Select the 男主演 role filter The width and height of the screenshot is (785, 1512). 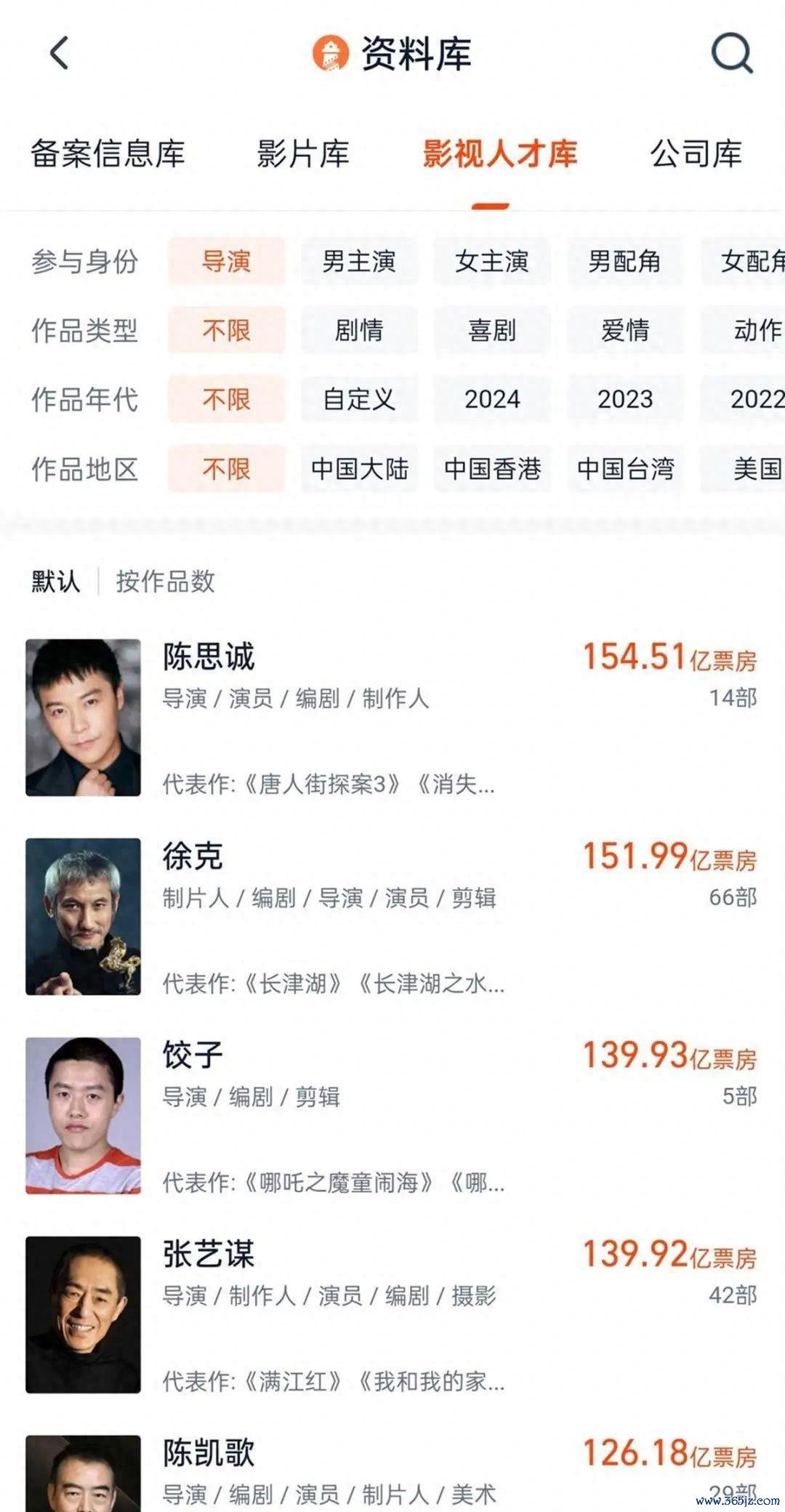tap(359, 261)
